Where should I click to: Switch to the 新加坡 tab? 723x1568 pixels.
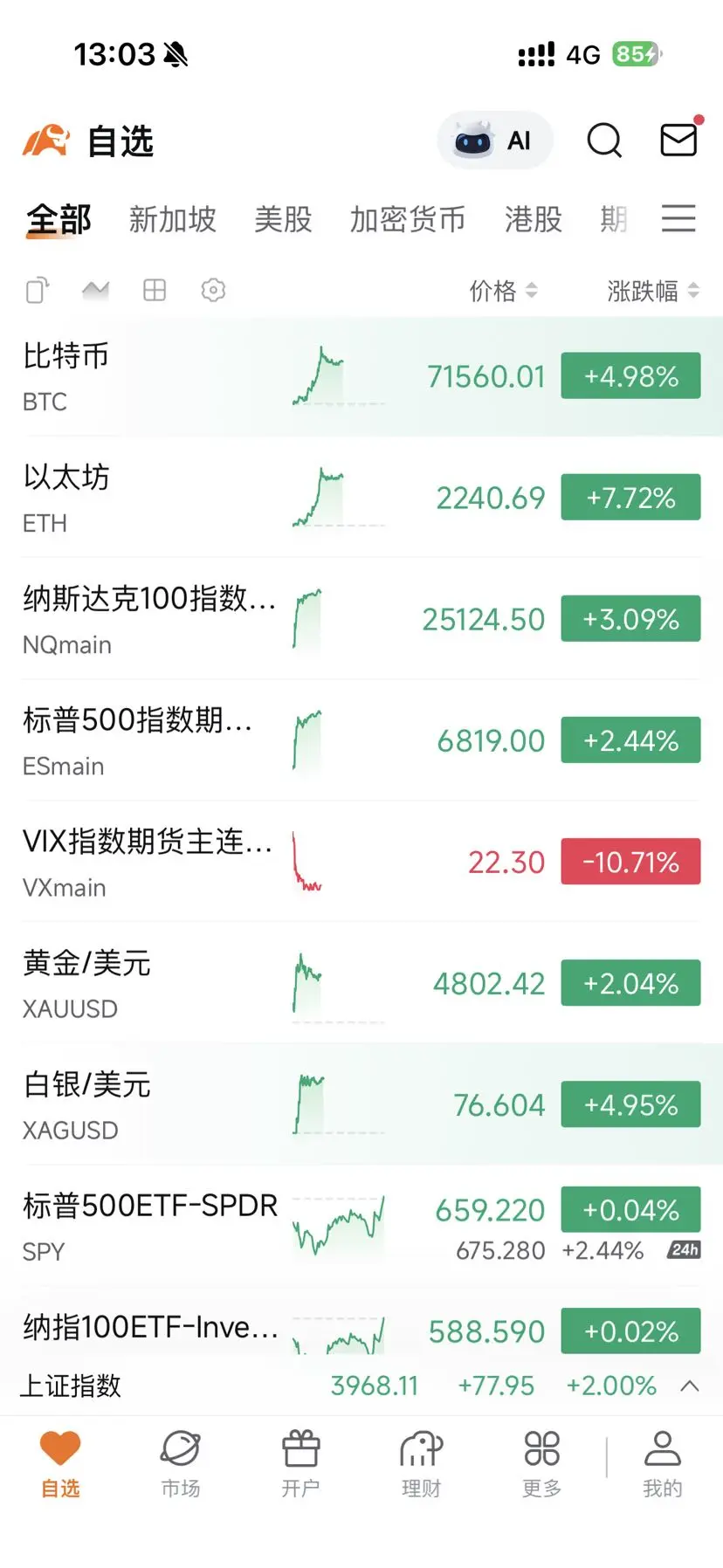[x=172, y=219]
